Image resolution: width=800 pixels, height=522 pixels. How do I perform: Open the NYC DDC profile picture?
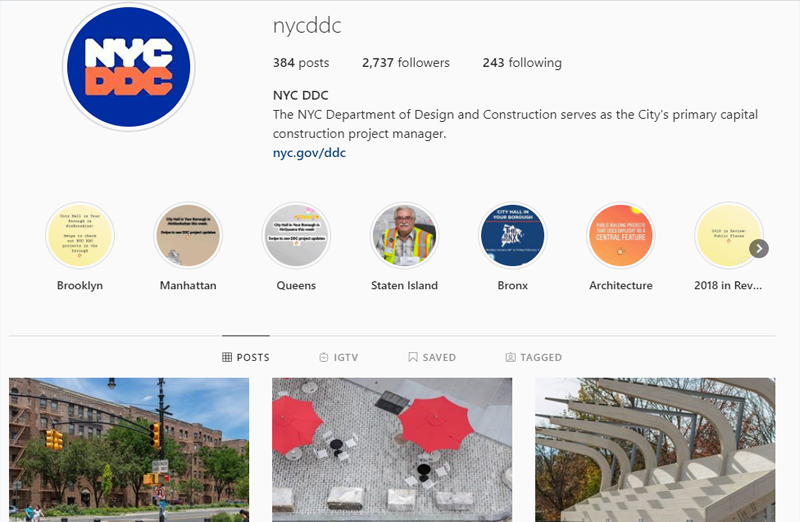point(129,67)
